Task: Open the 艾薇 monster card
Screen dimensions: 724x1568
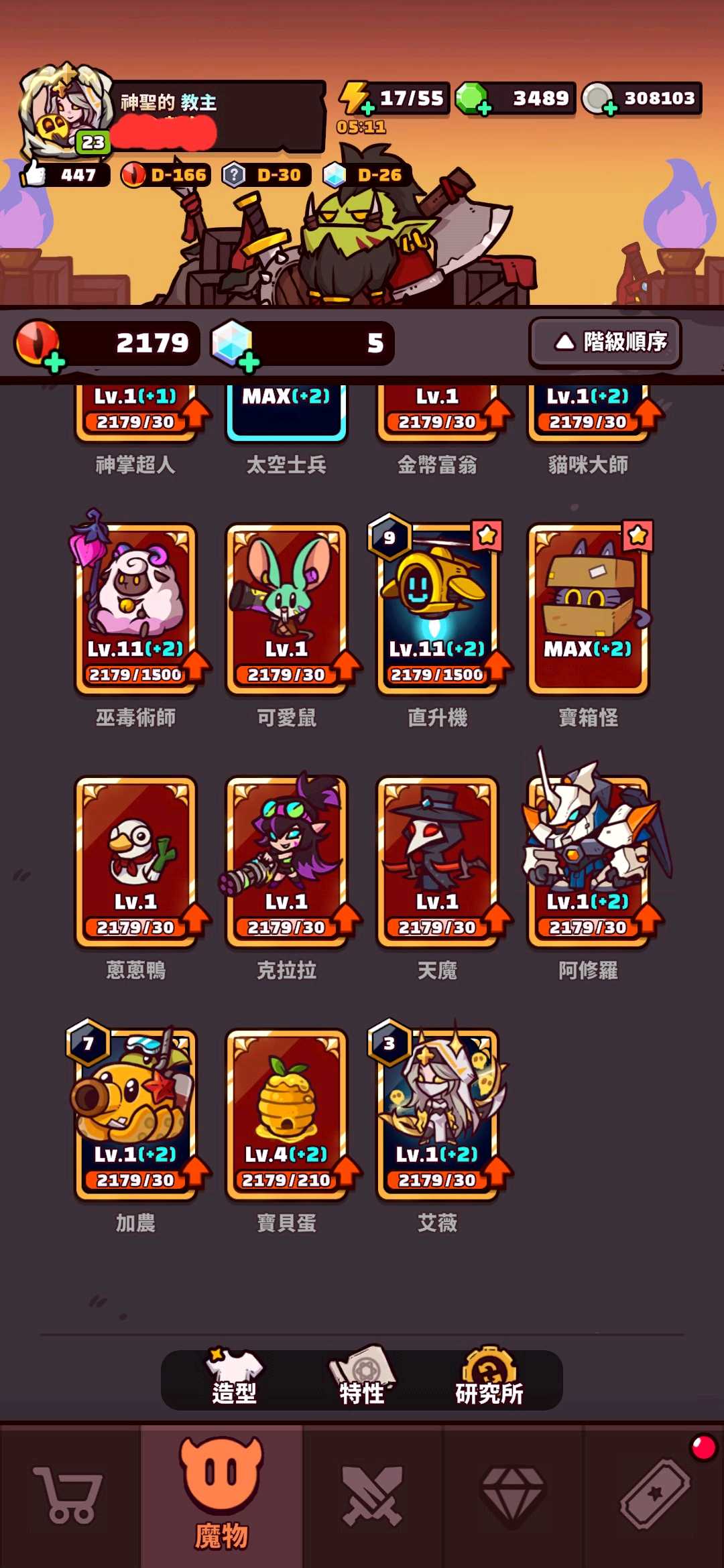Action: tap(437, 1114)
